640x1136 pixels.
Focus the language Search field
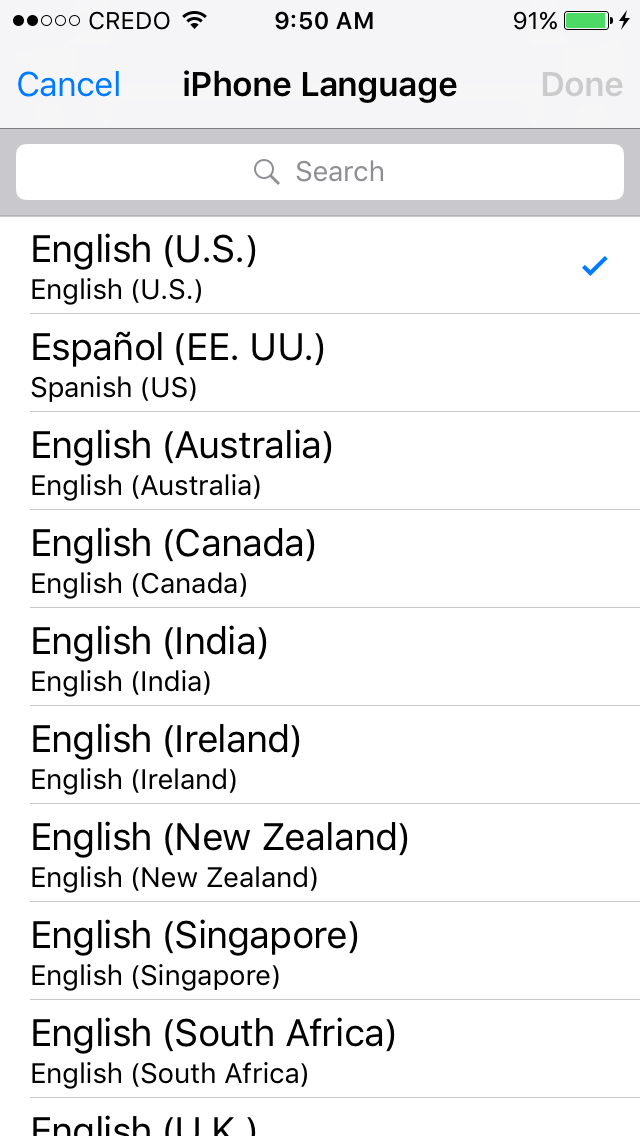320,172
